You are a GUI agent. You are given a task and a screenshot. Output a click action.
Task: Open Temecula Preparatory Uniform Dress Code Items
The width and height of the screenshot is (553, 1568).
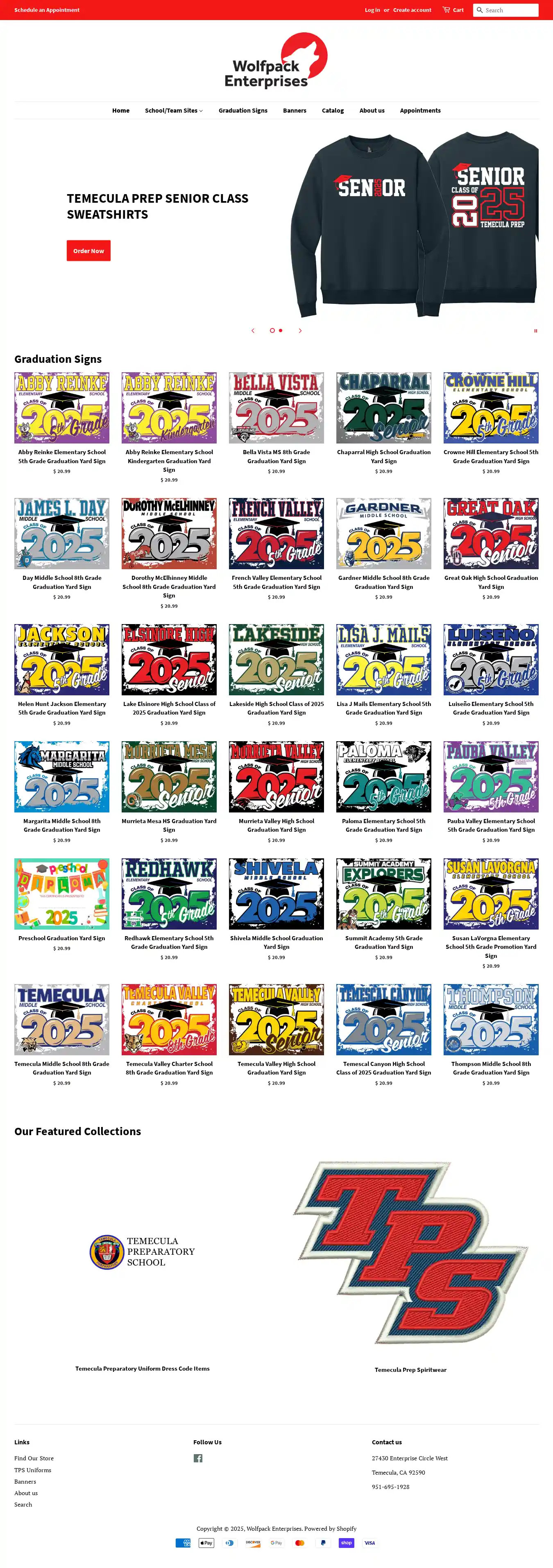point(142,1368)
